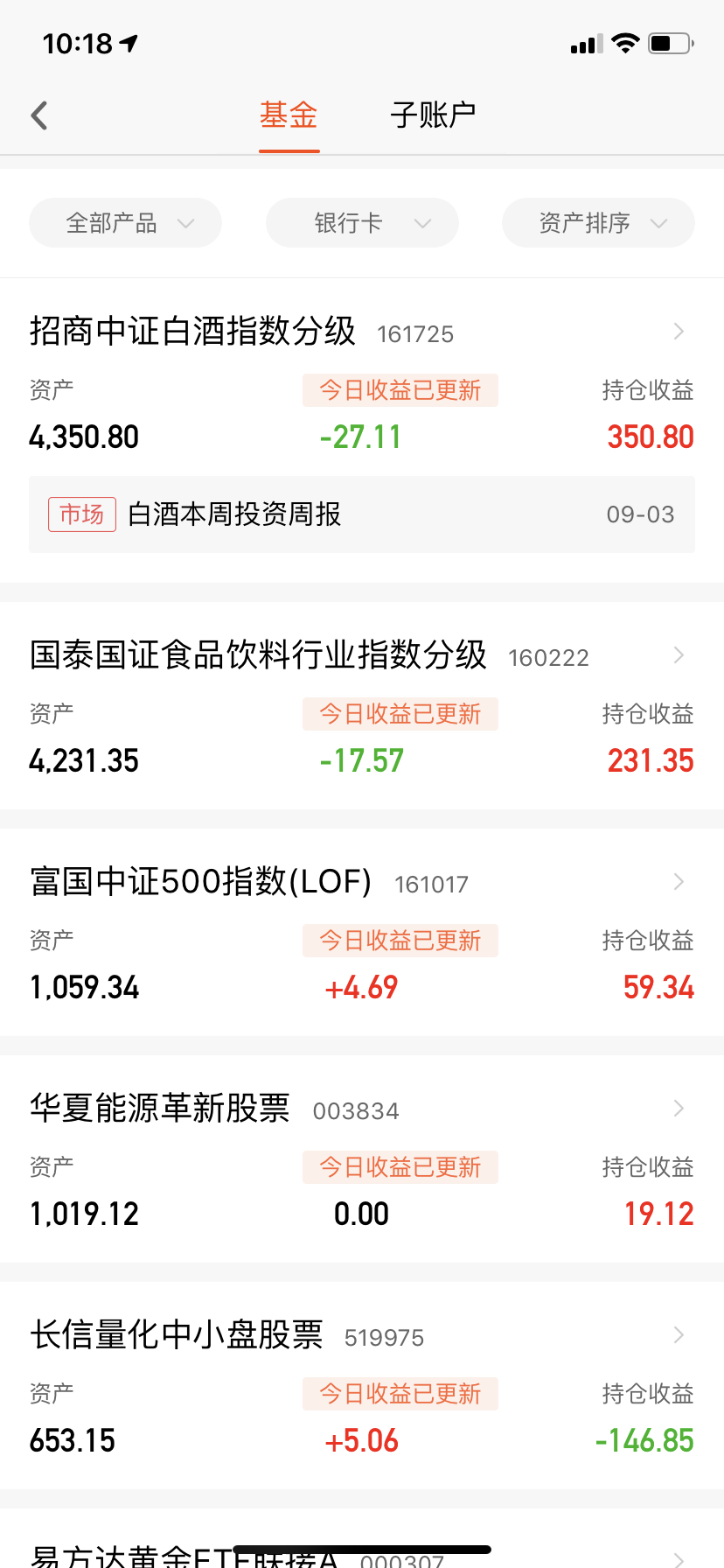The width and height of the screenshot is (724, 1568).
Task: Select the 基金 tab
Action: tap(289, 115)
